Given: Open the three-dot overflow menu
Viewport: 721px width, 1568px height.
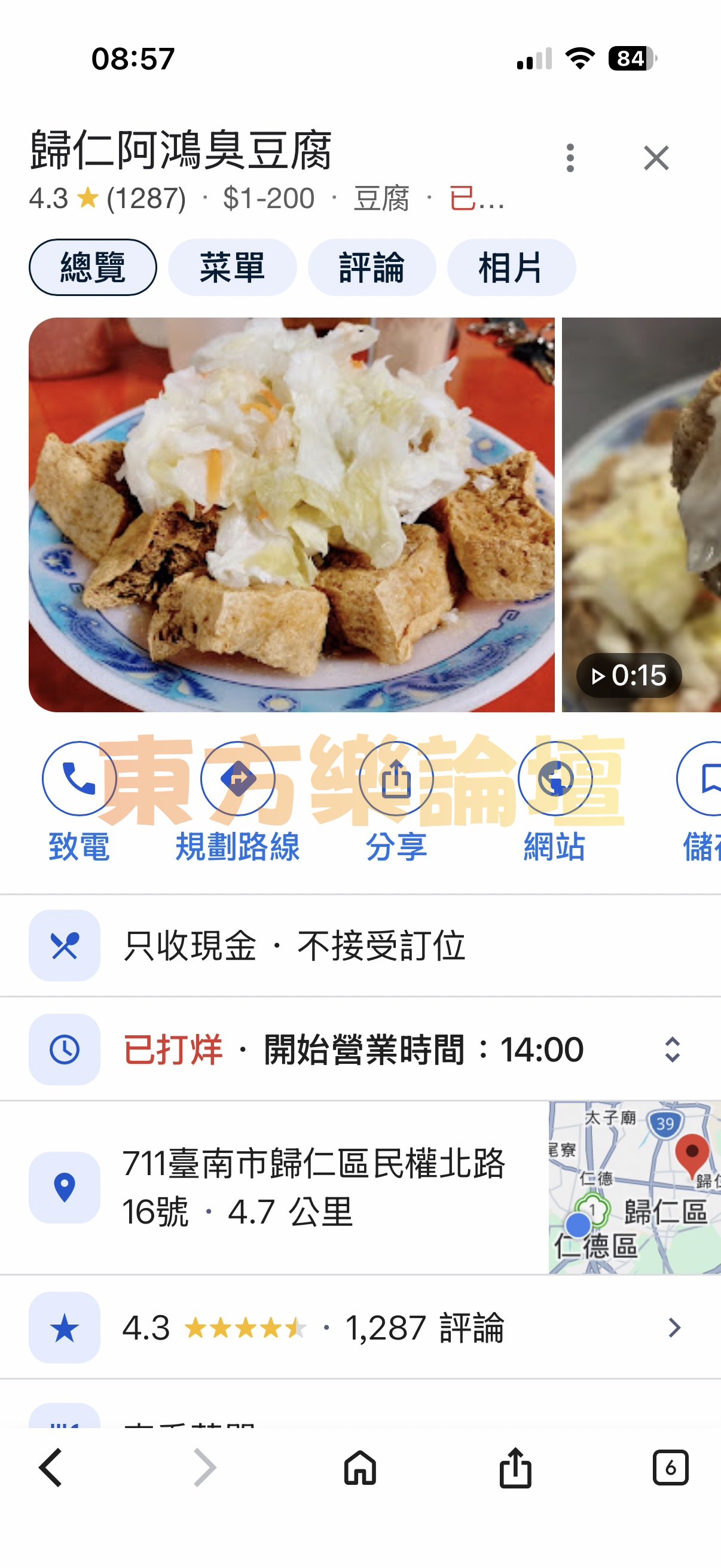Looking at the screenshot, I should click(570, 158).
